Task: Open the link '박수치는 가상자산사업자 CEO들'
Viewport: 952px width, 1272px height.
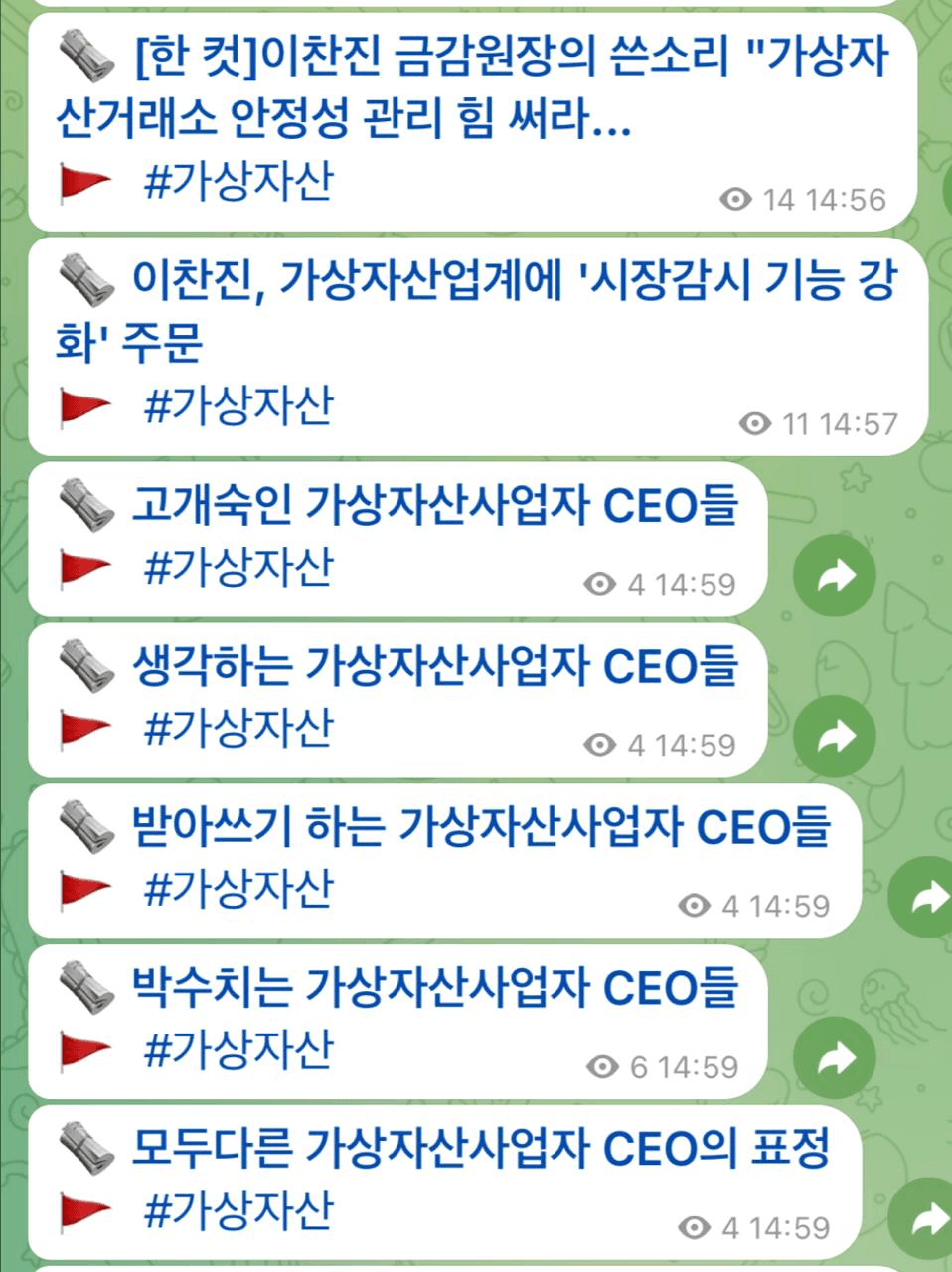Action: (435, 988)
